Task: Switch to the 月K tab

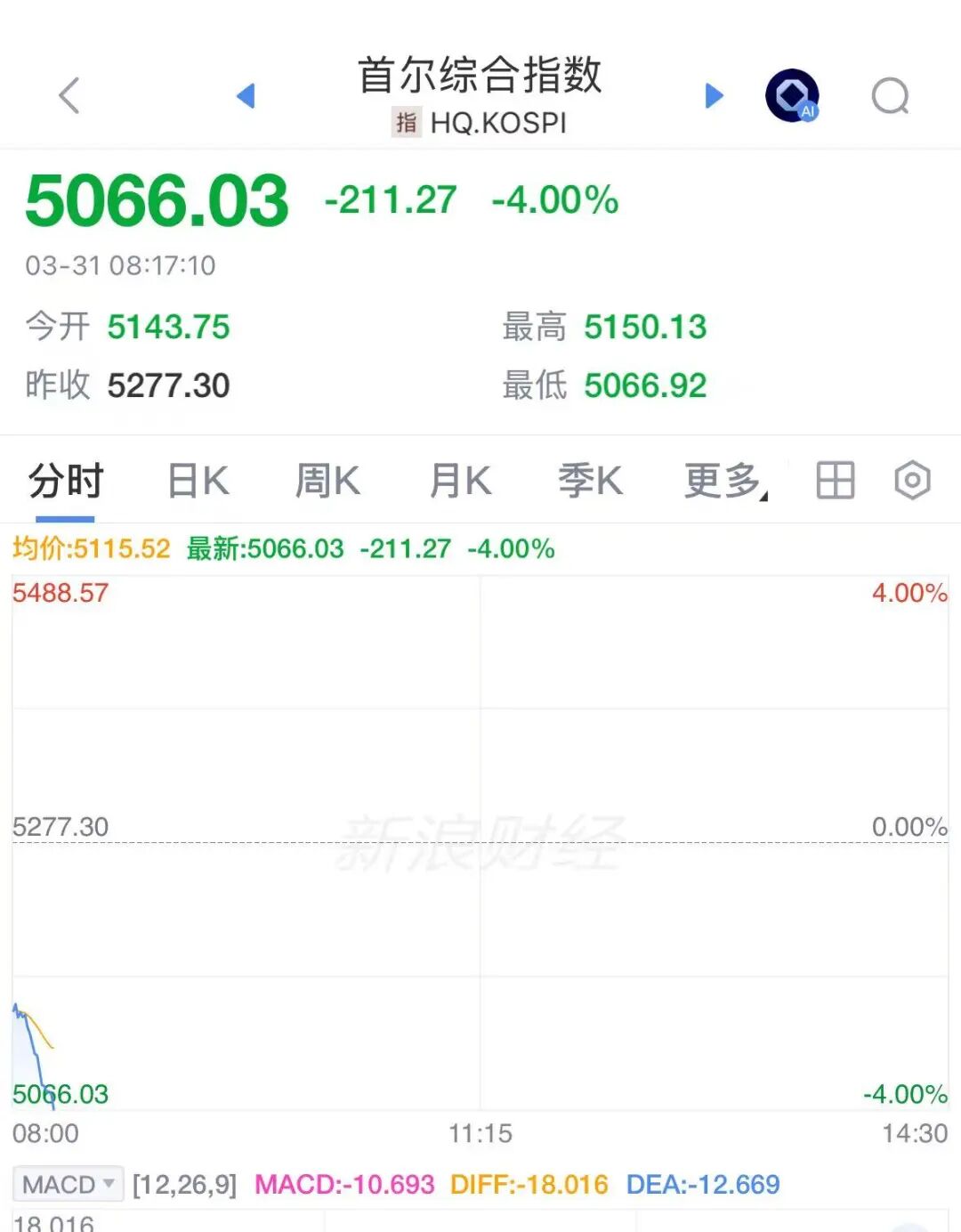Action: pos(460,481)
